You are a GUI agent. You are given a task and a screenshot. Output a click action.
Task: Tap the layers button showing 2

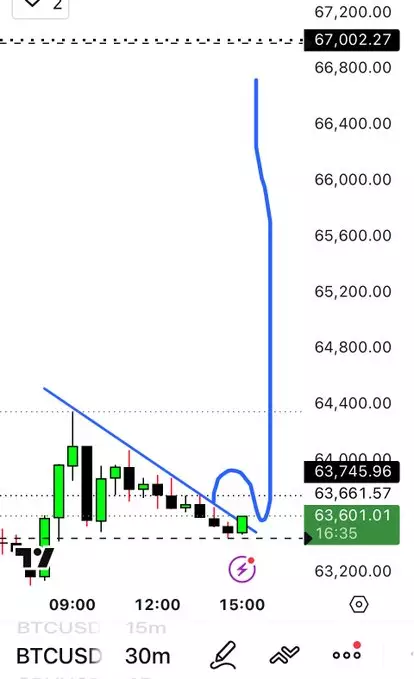41,6
